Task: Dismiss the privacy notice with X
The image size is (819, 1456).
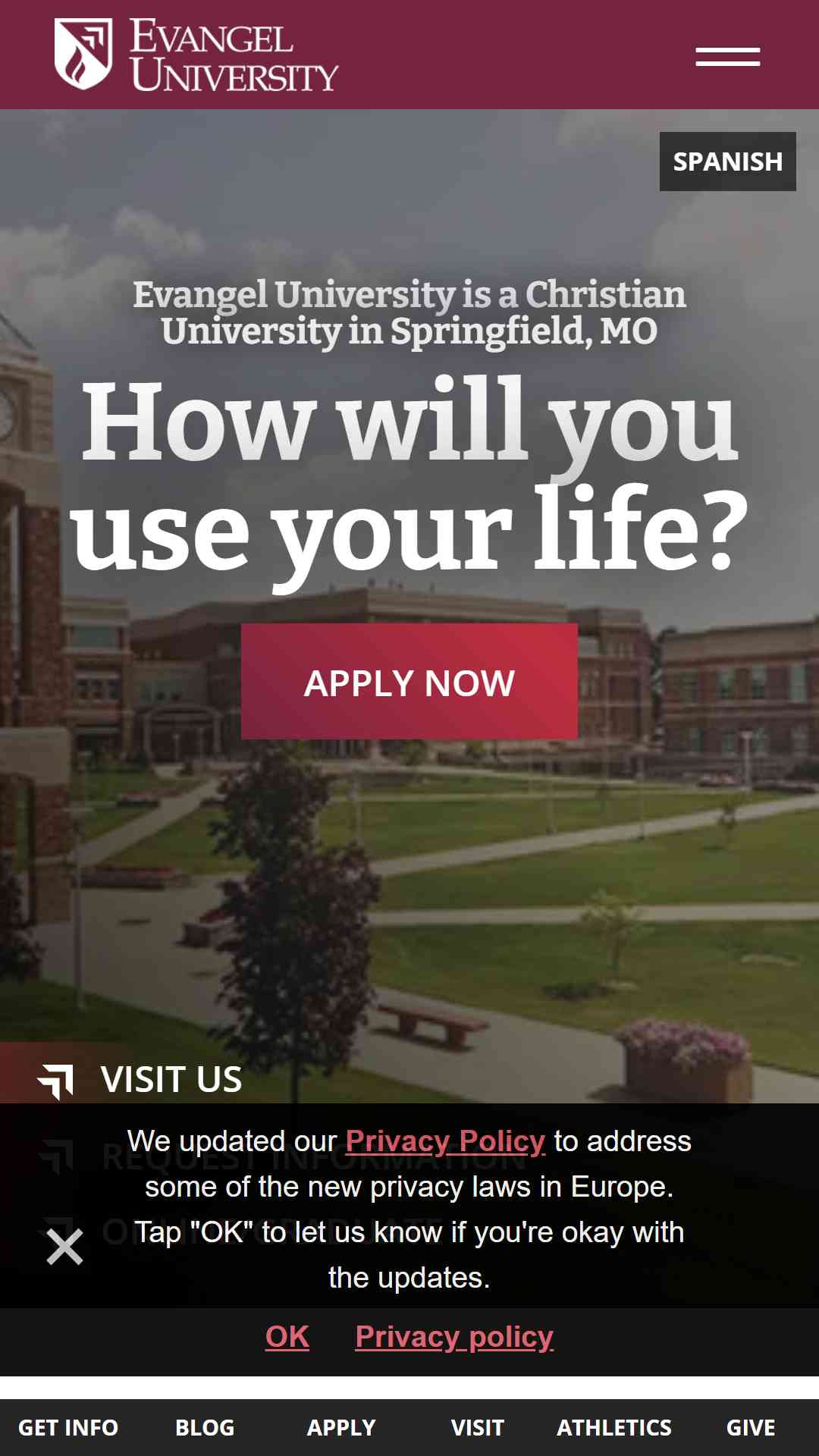Action: pos(64,1247)
